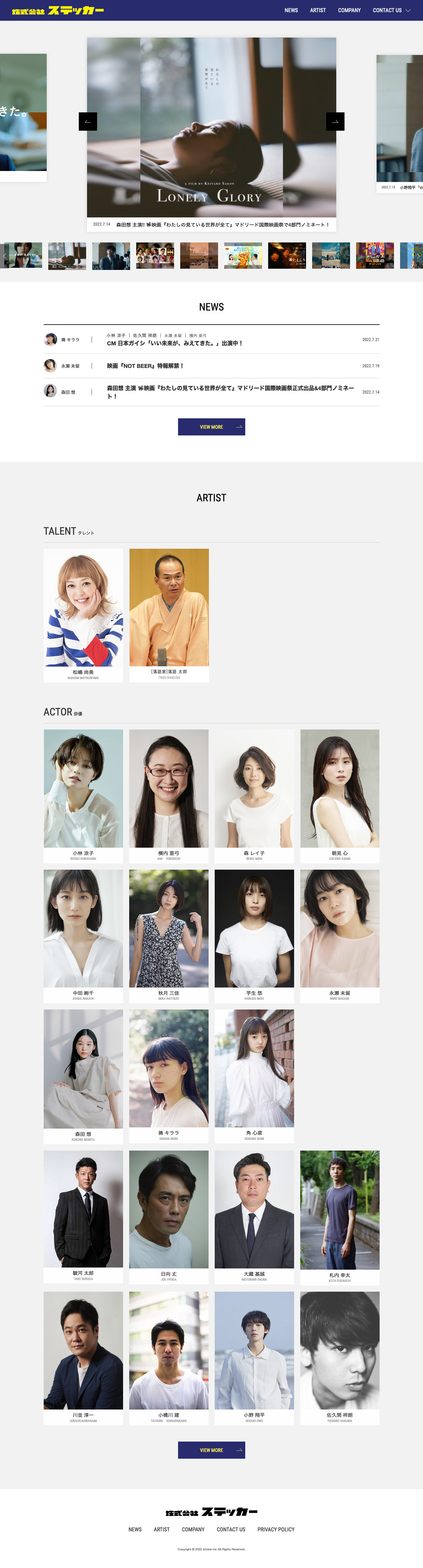Tap VIEW MORE under the ARTIST section
Screen dimensions: 423x1568
(x=211, y=1450)
